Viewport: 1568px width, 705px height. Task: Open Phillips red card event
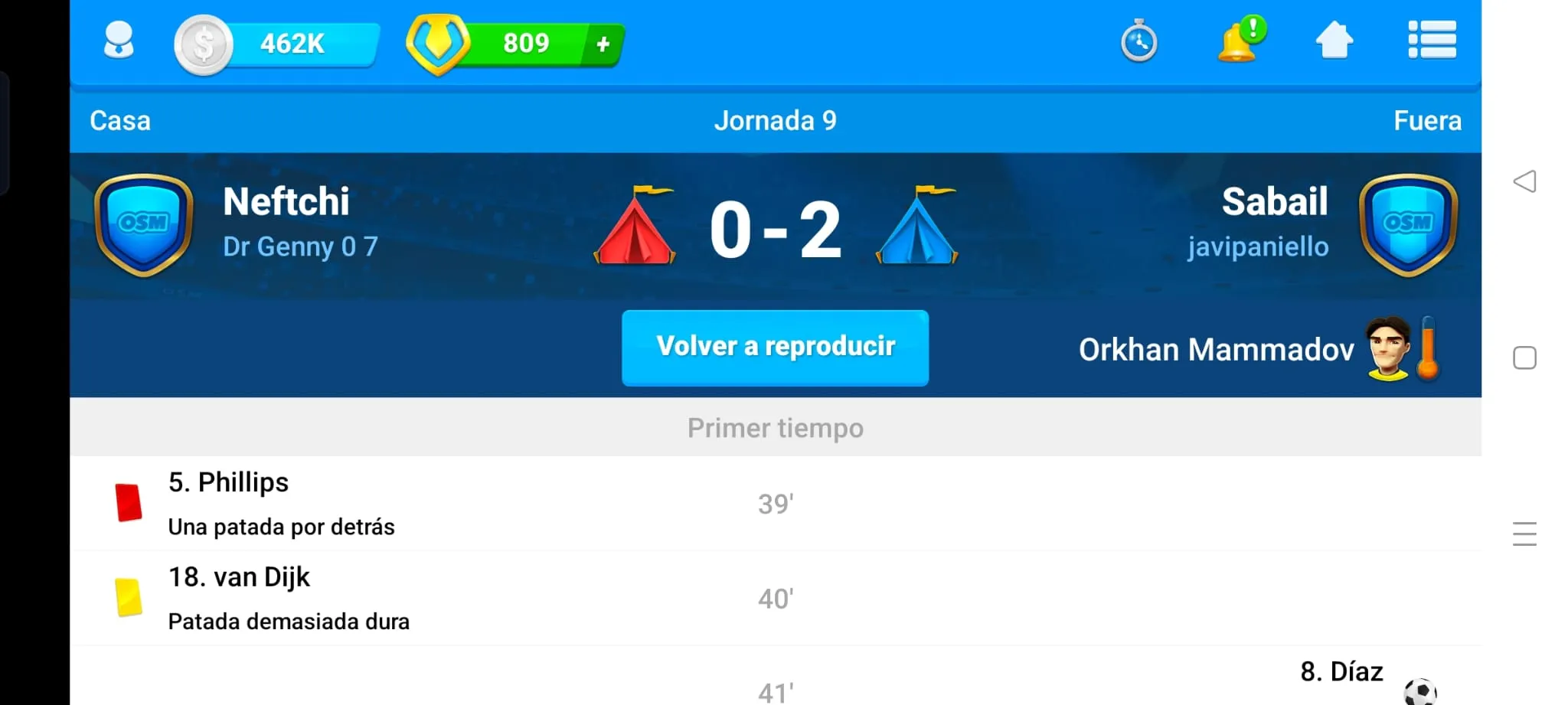pyautogui.click(x=775, y=504)
